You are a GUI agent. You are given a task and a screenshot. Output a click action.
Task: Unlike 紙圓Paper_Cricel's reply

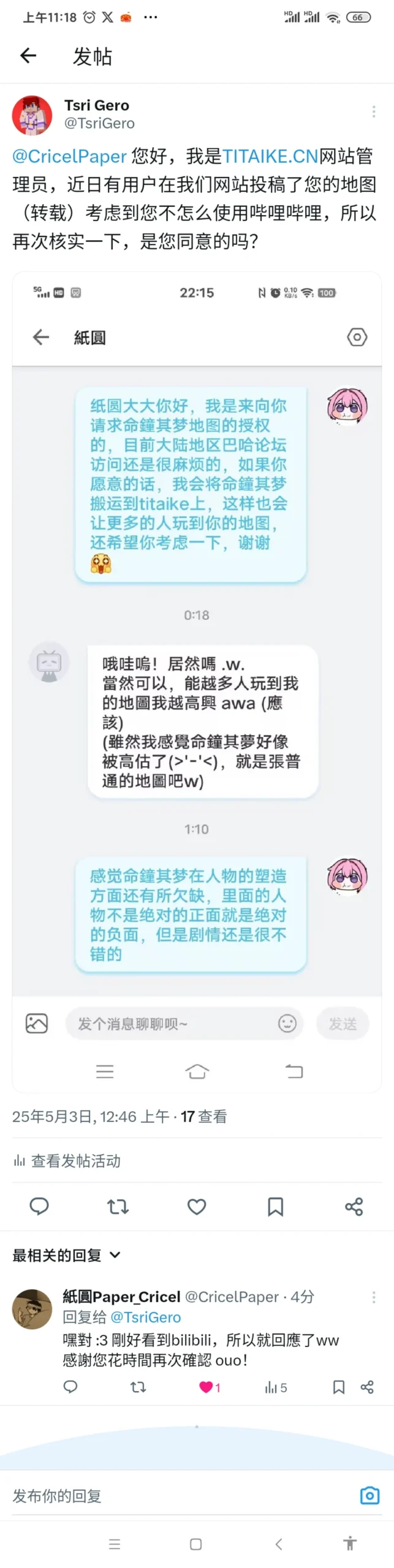coord(206,1387)
